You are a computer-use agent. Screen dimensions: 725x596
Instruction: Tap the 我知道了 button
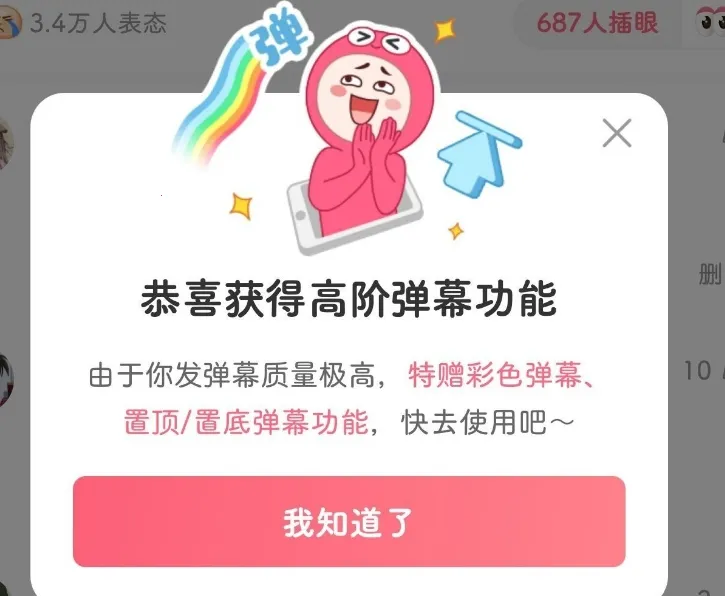click(348, 522)
